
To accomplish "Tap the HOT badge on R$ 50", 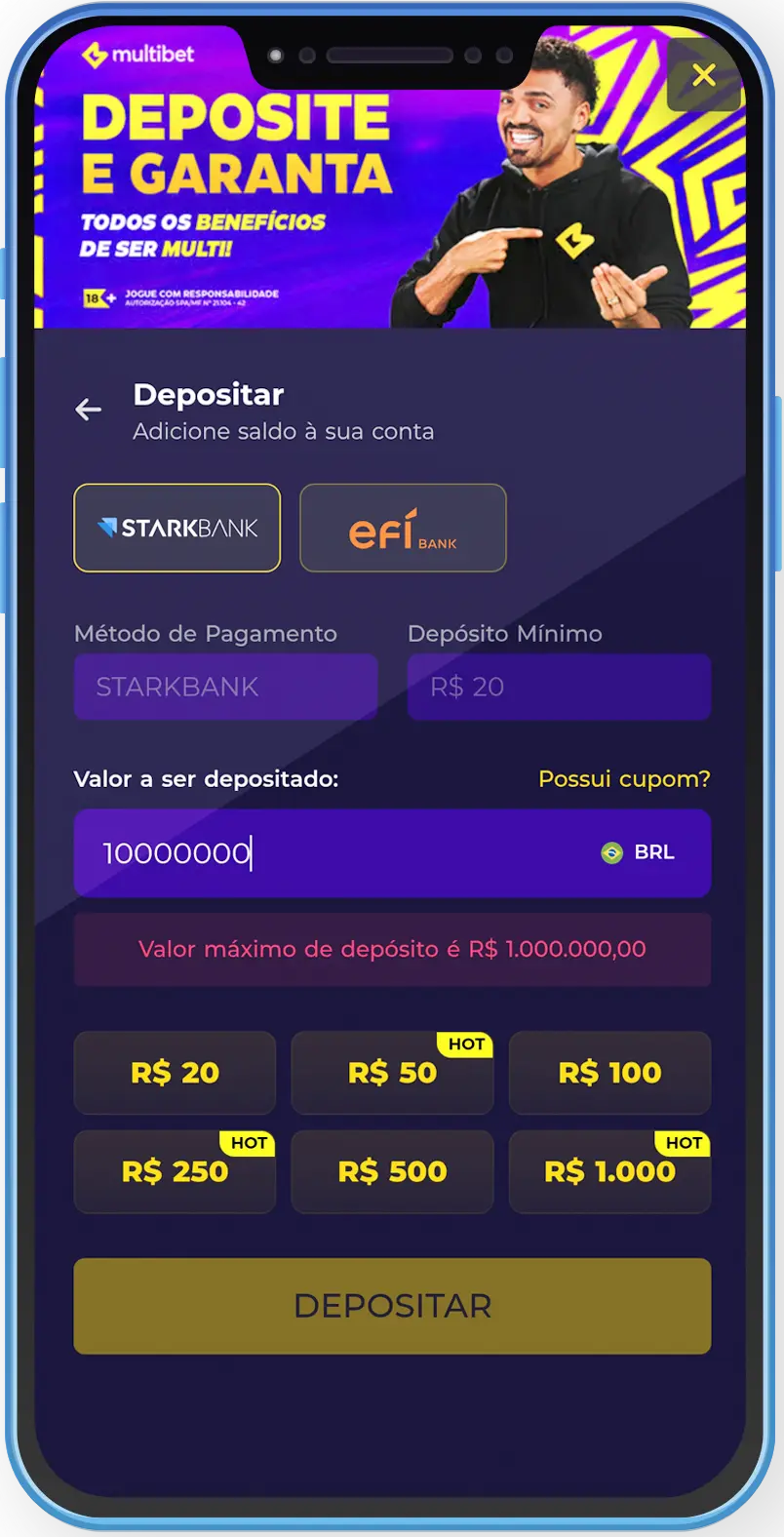I will pyautogui.click(x=467, y=1044).
